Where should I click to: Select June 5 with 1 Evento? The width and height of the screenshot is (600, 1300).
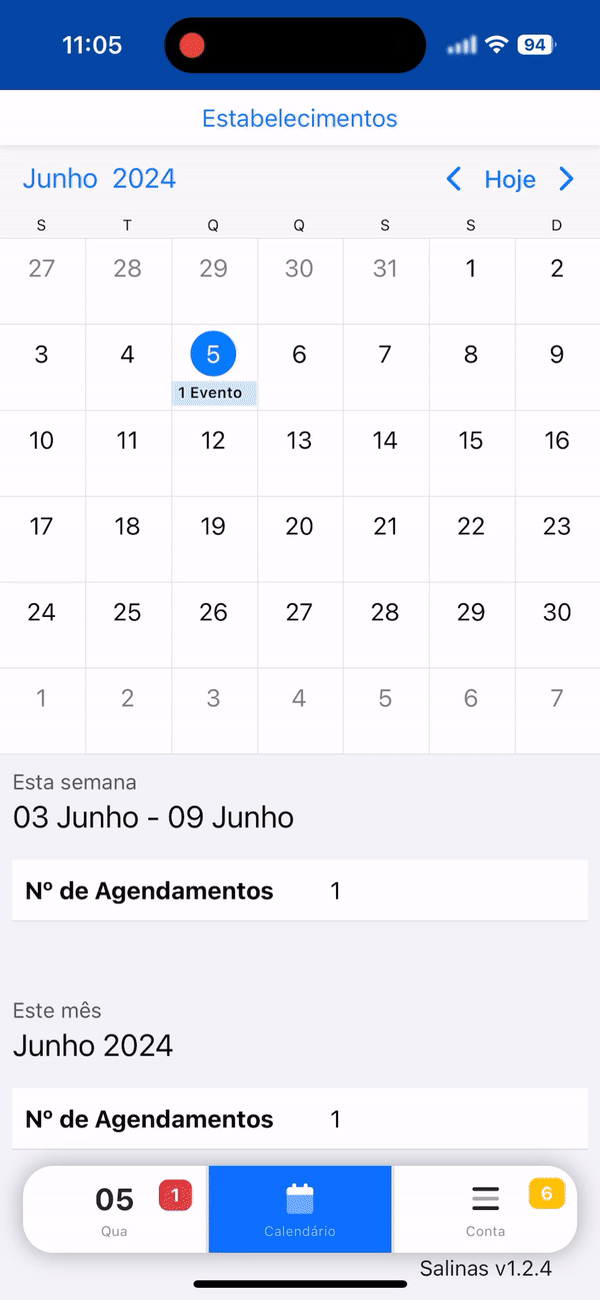(x=213, y=366)
